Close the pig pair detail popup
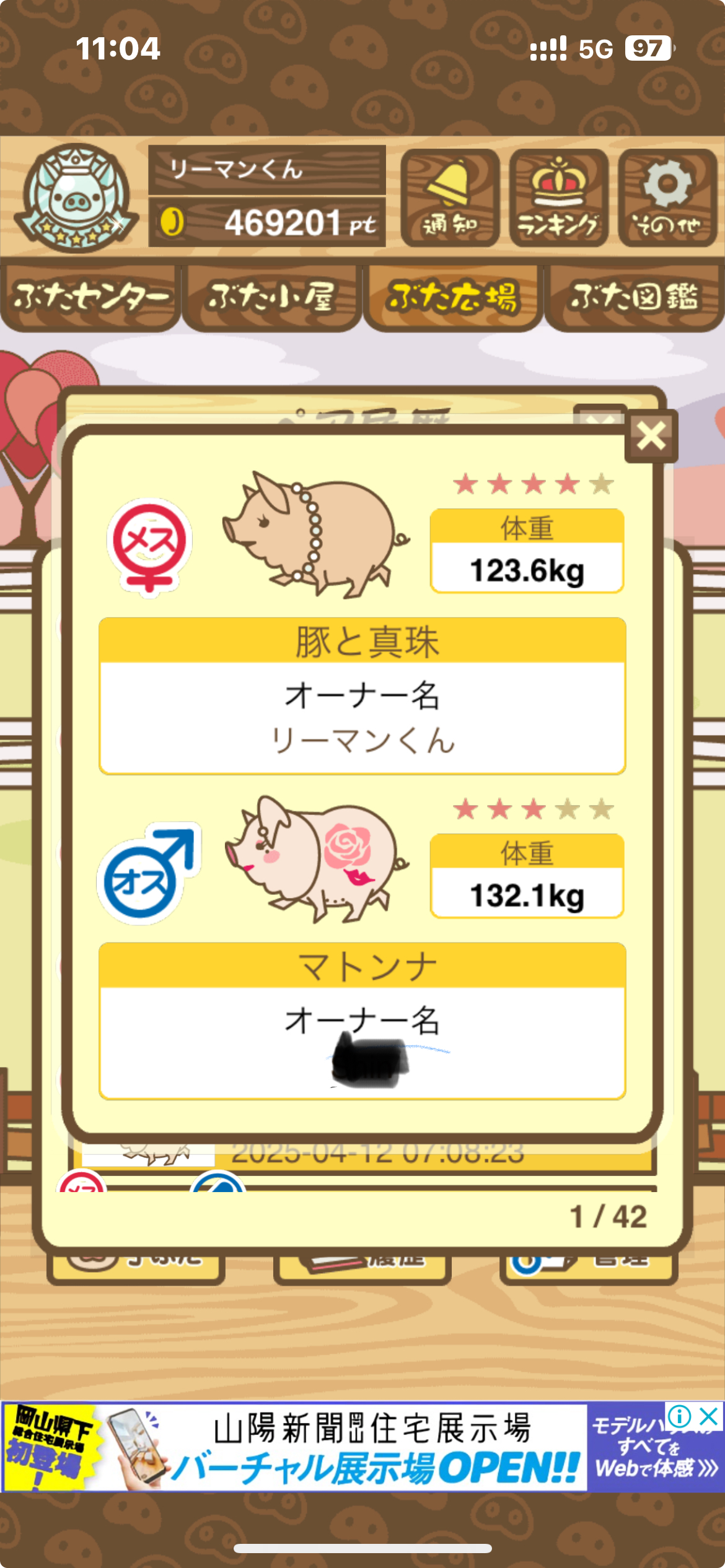 651,436
